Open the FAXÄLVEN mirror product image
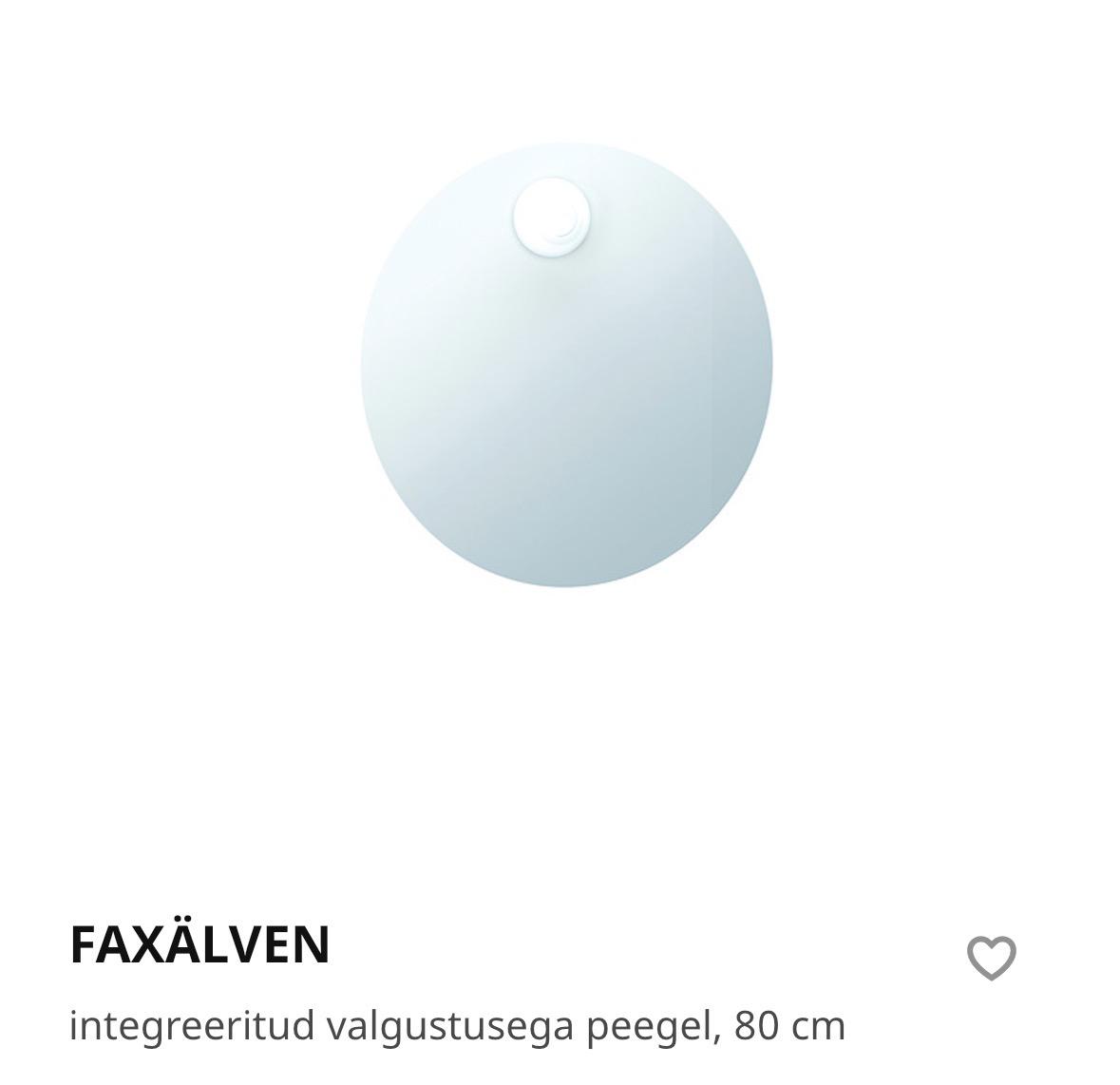1120x1085 pixels. [566, 366]
